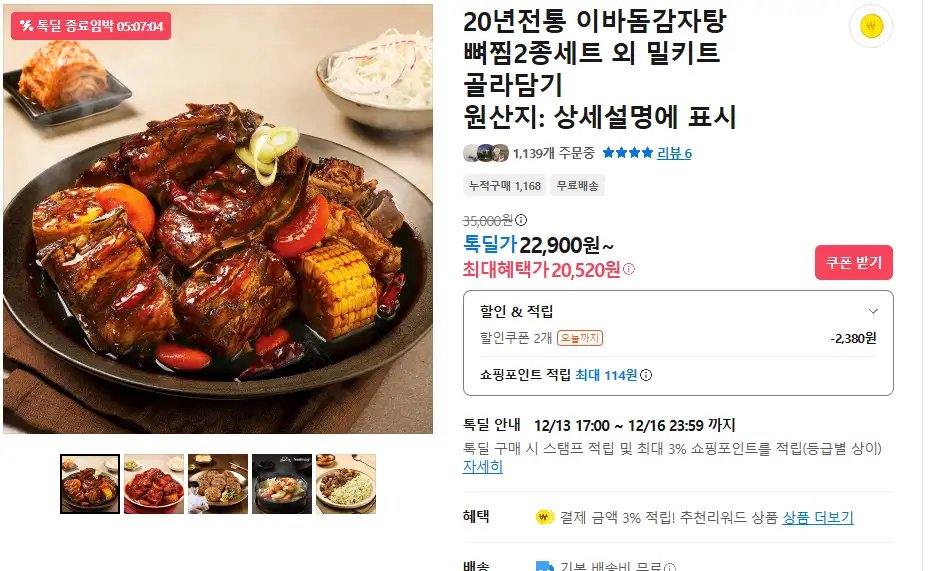Select the first braised ribs thumbnail
The width and height of the screenshot is (931, 571).
click(x=90, y=484)
